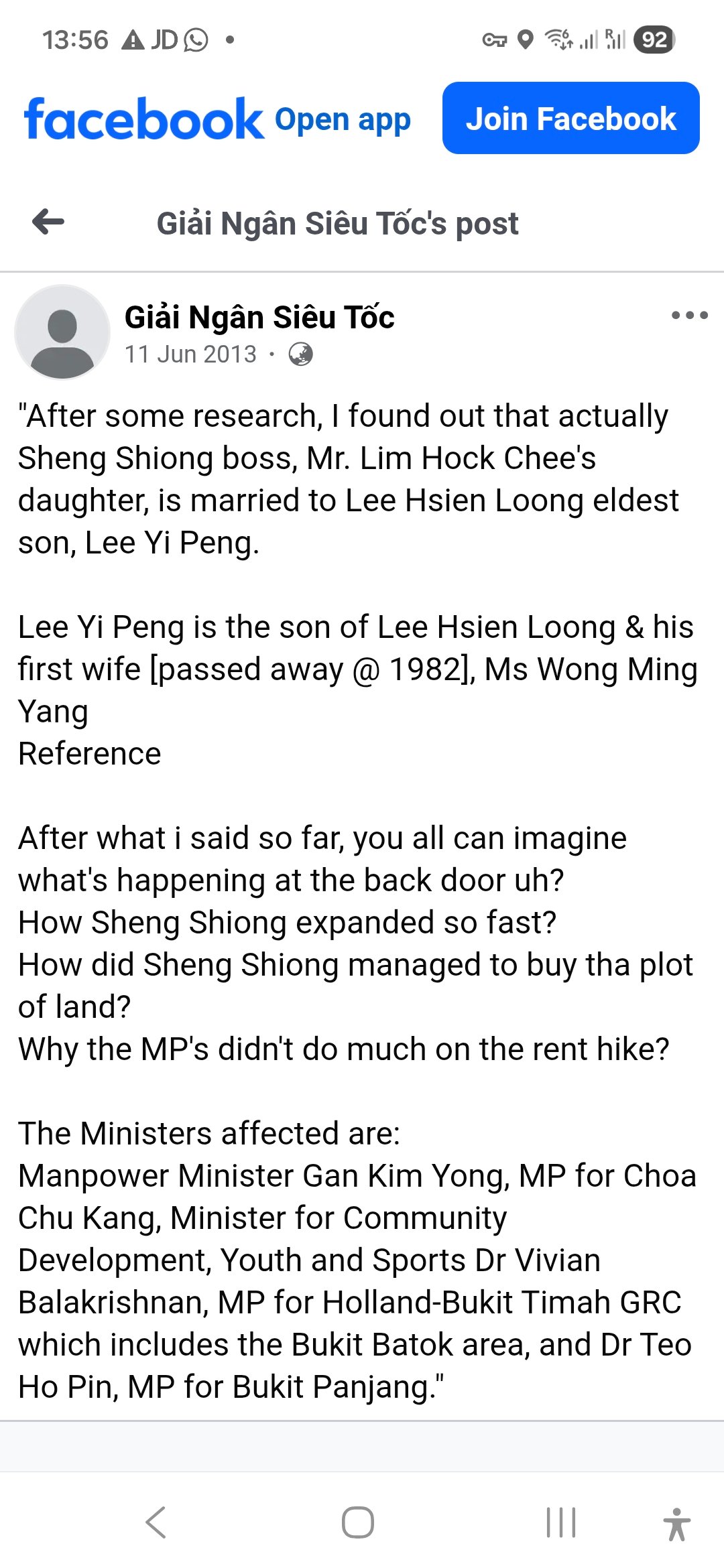The width and height of the screenshot is (724, 1568).
Task: View Giải Ngân Siêu Tốc's profile picture
Action: point(62,332)
